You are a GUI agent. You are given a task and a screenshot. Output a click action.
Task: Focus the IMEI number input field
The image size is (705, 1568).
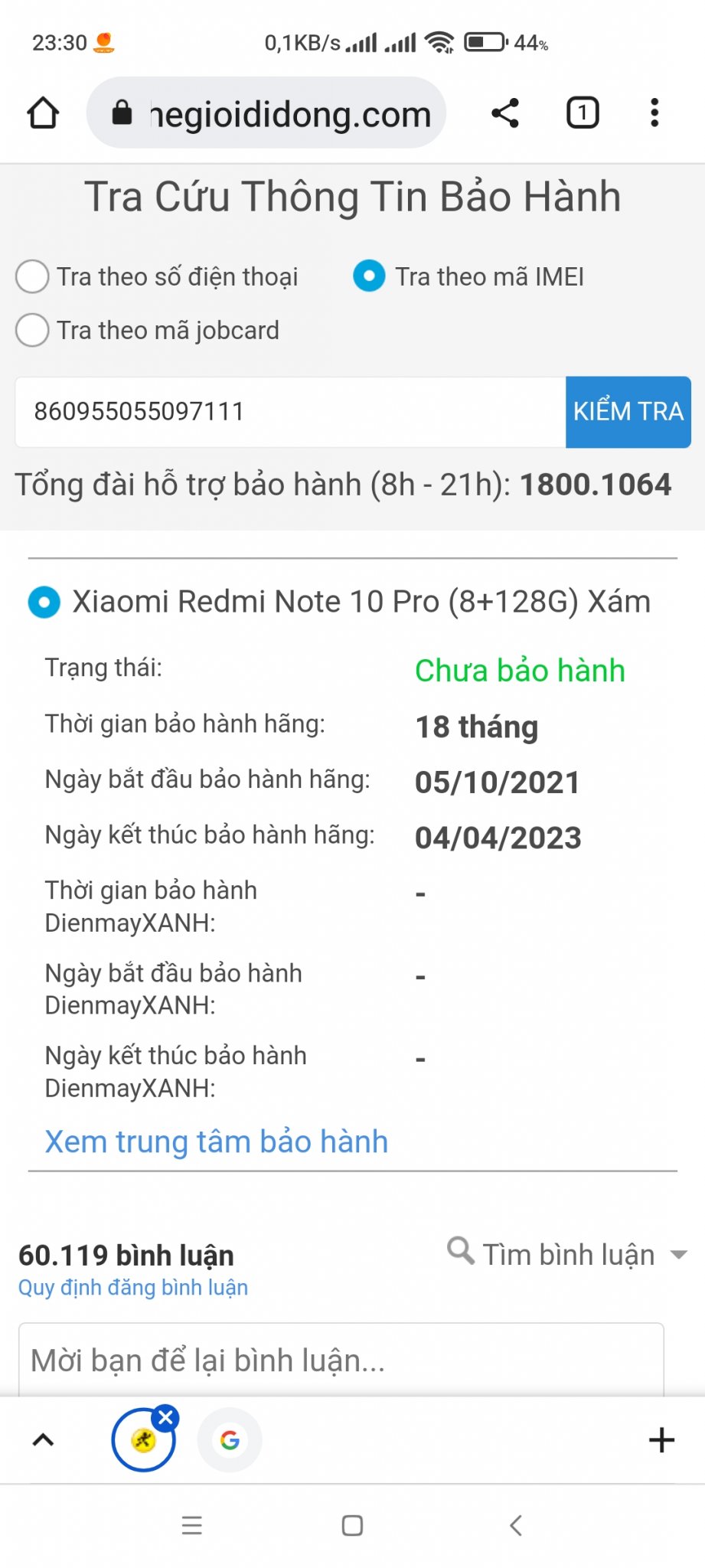pos(289,412)
